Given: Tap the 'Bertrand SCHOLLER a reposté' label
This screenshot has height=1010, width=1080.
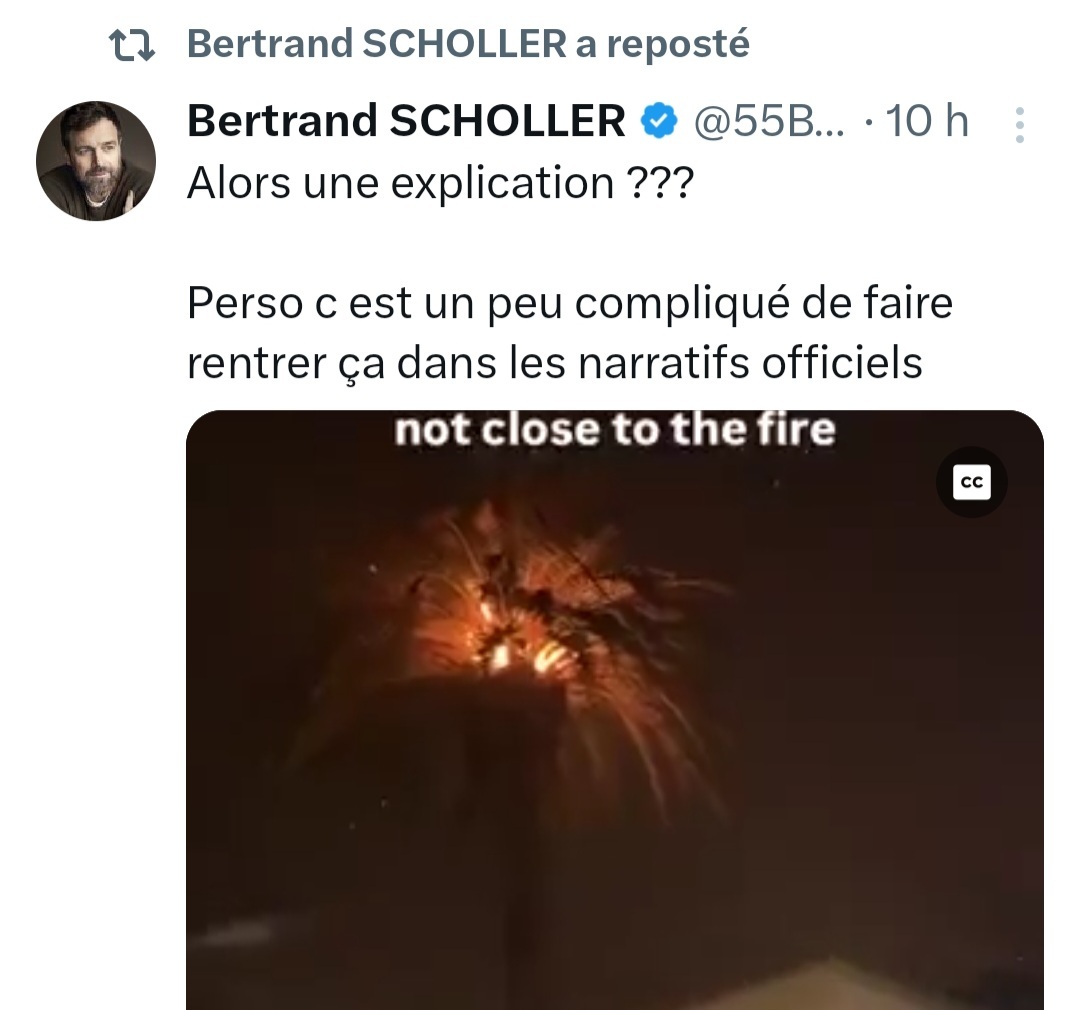Looking at the screenshot, I should 467,44.
